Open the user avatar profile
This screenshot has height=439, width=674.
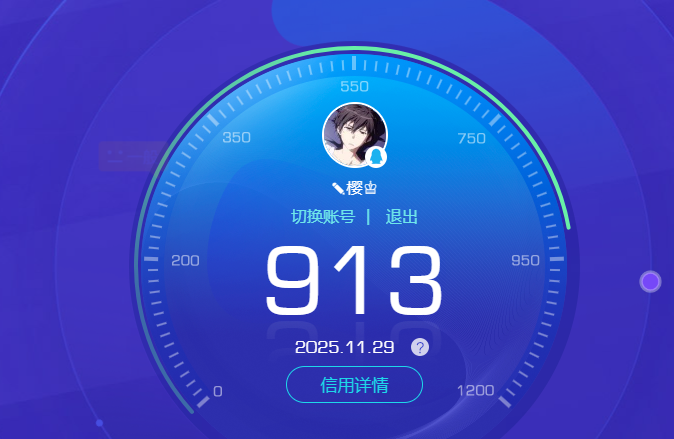point(353,134)
